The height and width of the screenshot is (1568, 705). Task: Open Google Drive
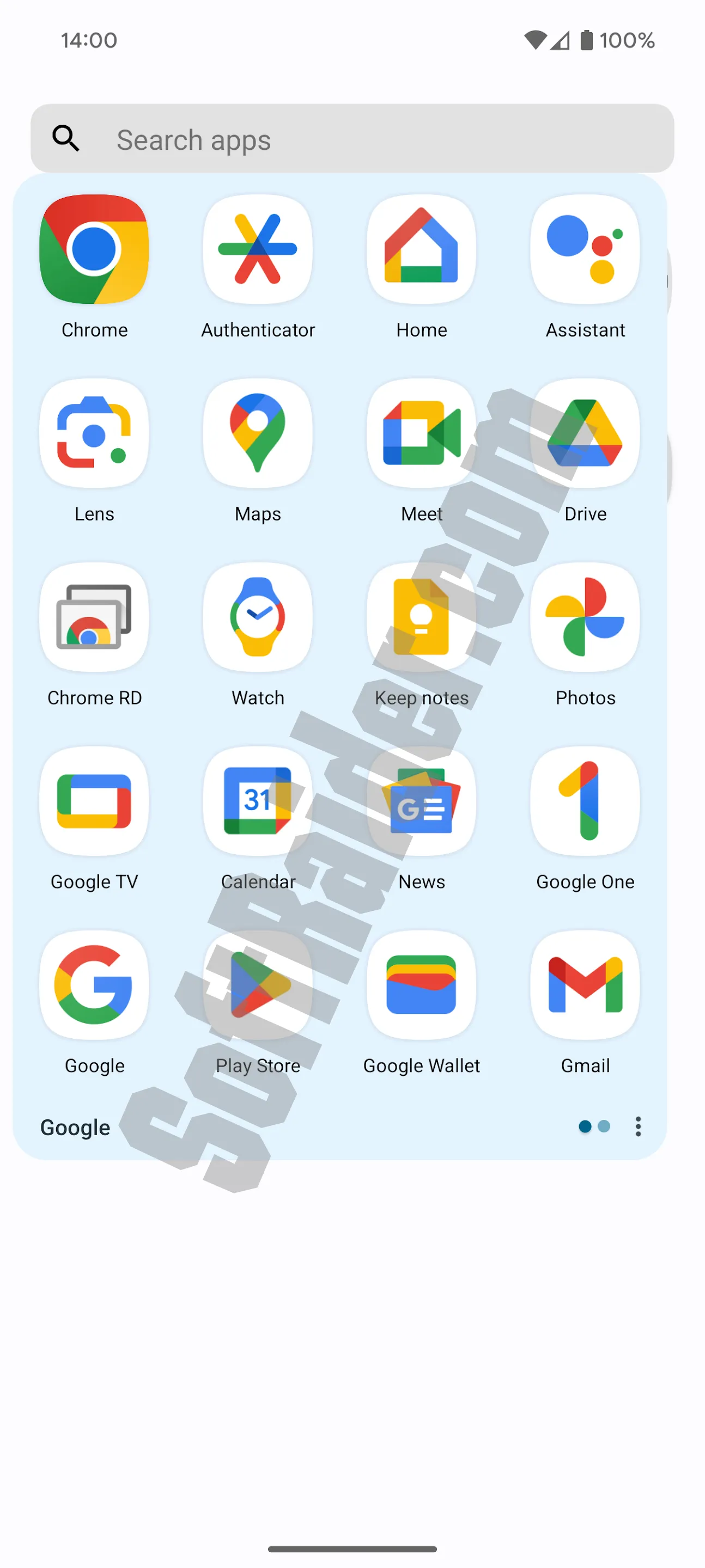tap(585, 433)
